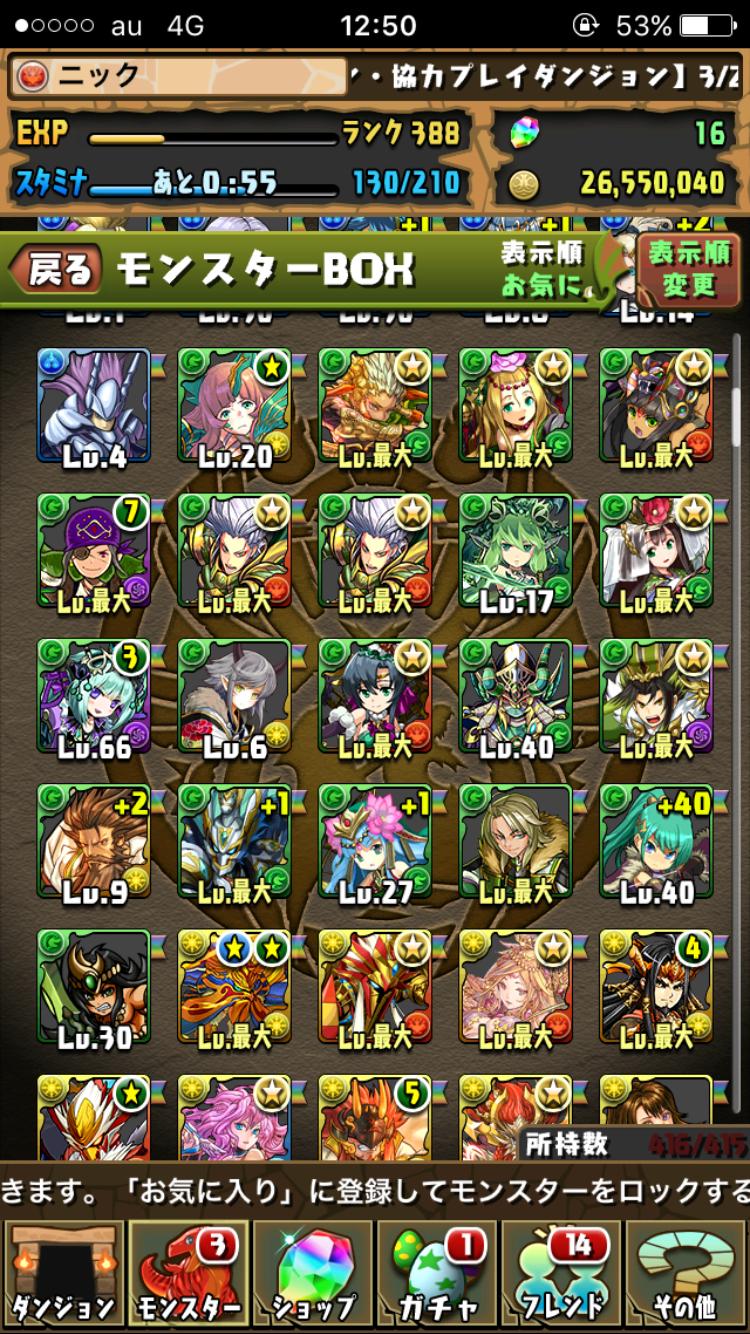Change sort order with 表示順変更
This screenshot has width=750, height=1334.
pyautogui.click(x=689, y=269)
